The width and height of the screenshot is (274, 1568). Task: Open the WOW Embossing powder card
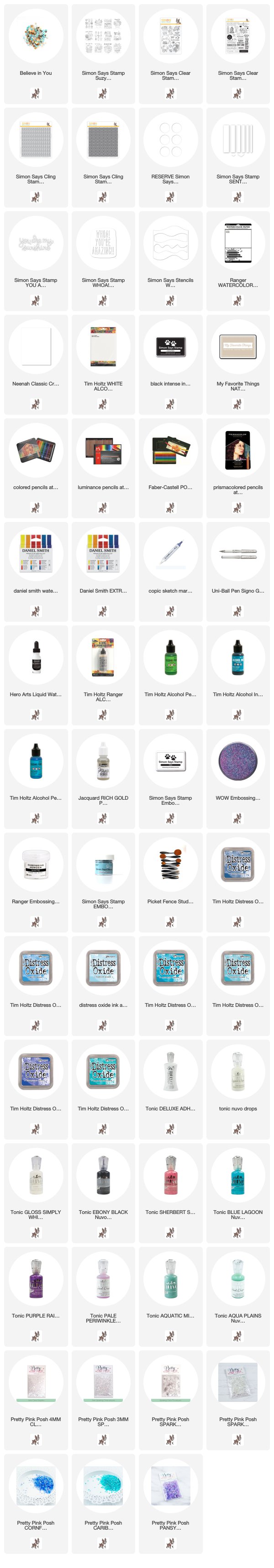point(237,762)
